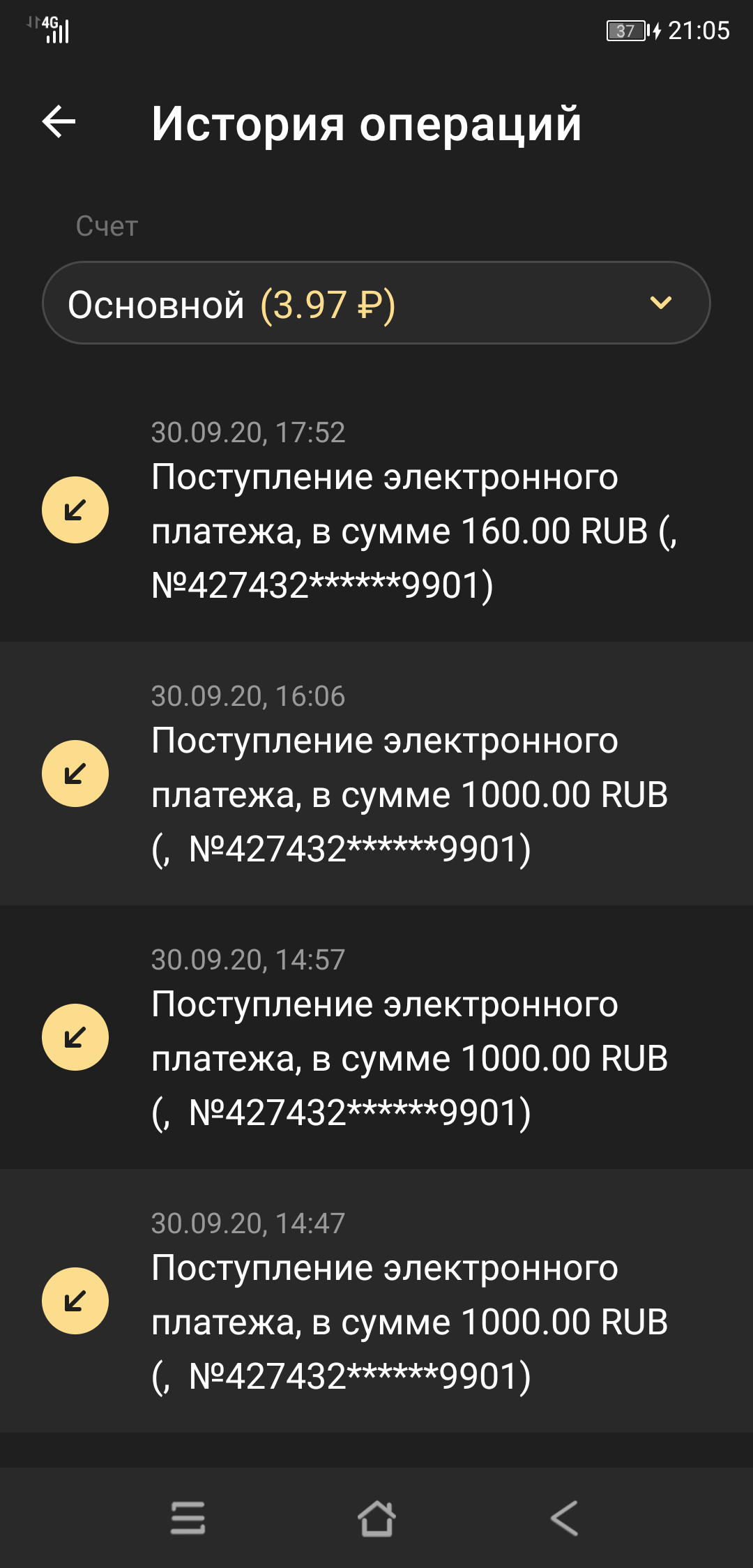Open the 16:06 payment of 1000.00 RUB
Screen dimensions: 753x1568
(376, 774)
